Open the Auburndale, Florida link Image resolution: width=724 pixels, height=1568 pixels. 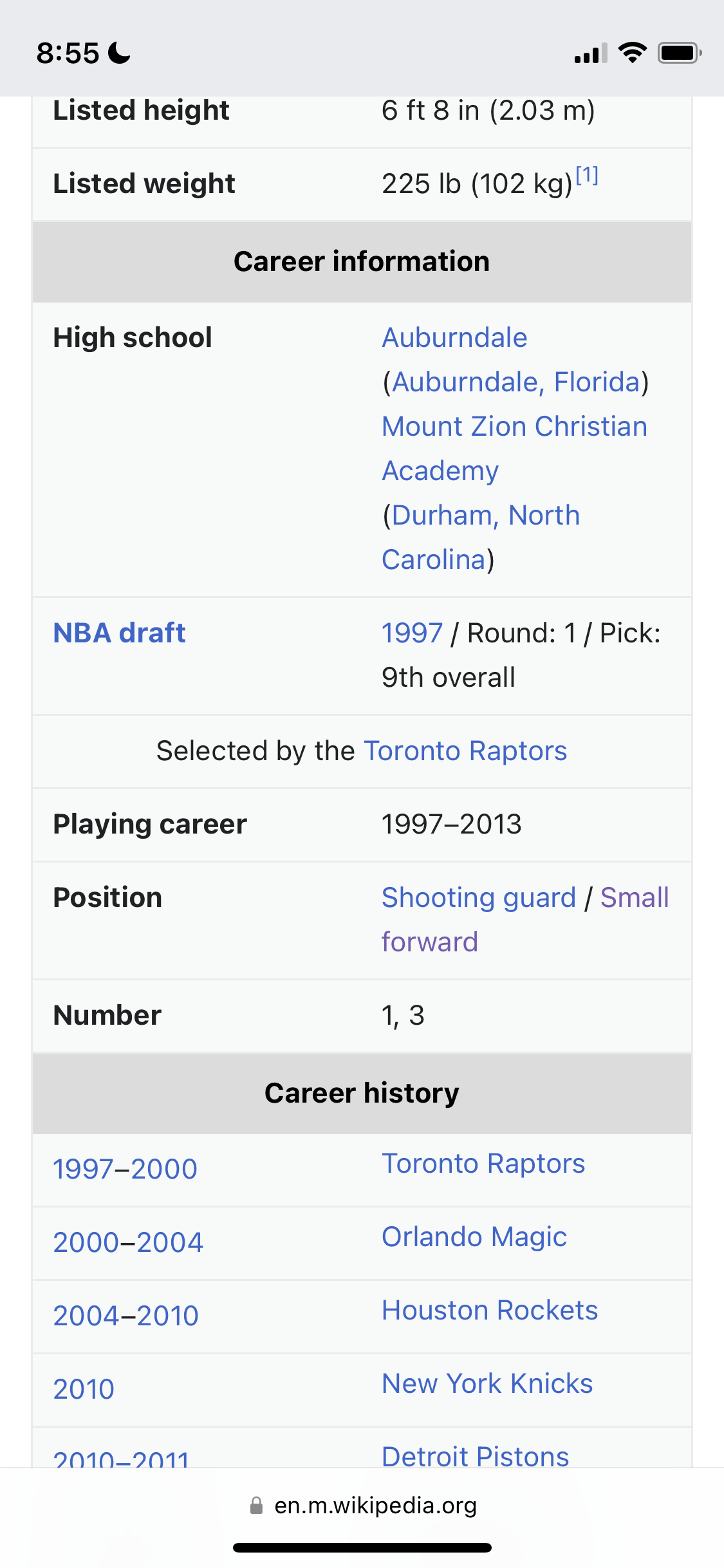(515, 382)
